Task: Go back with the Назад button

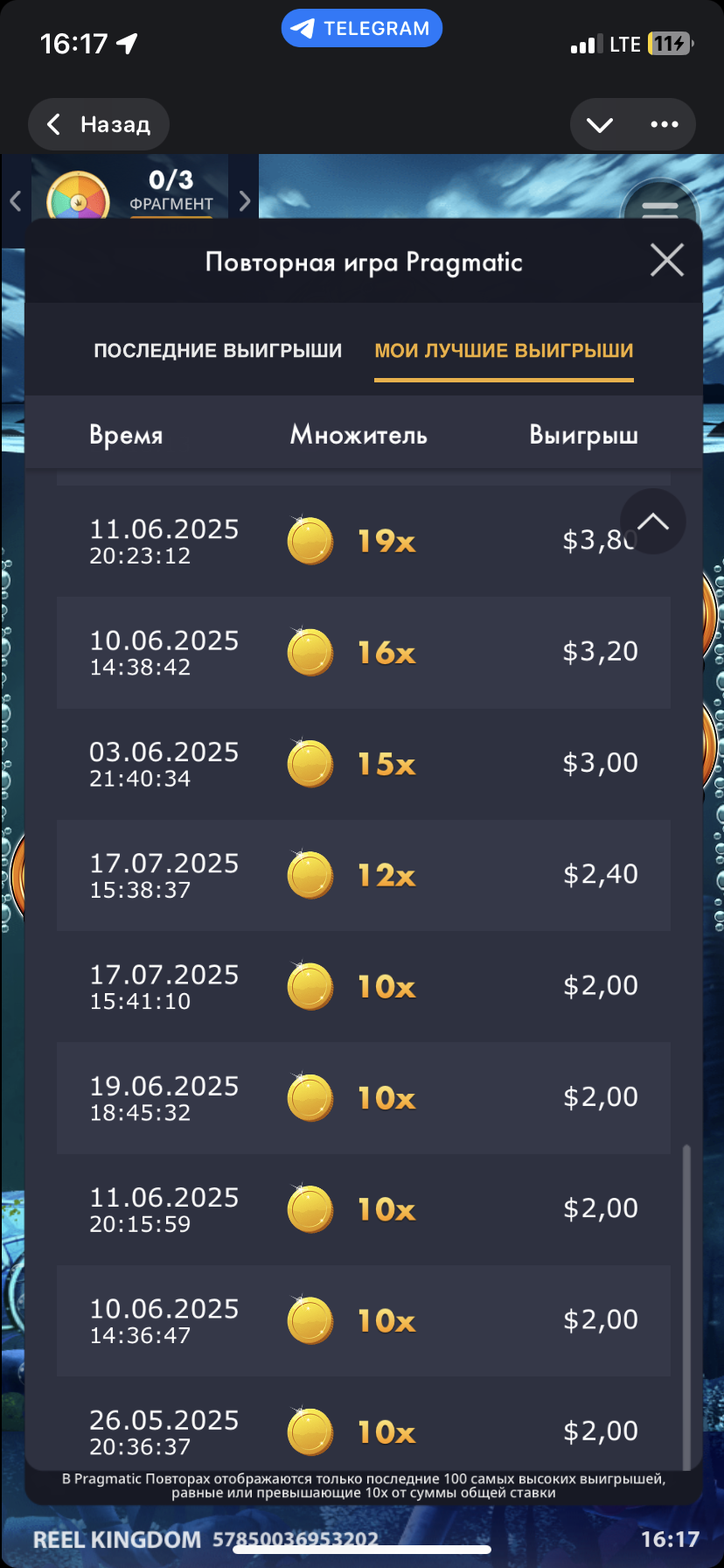Action: pos(99,124)
